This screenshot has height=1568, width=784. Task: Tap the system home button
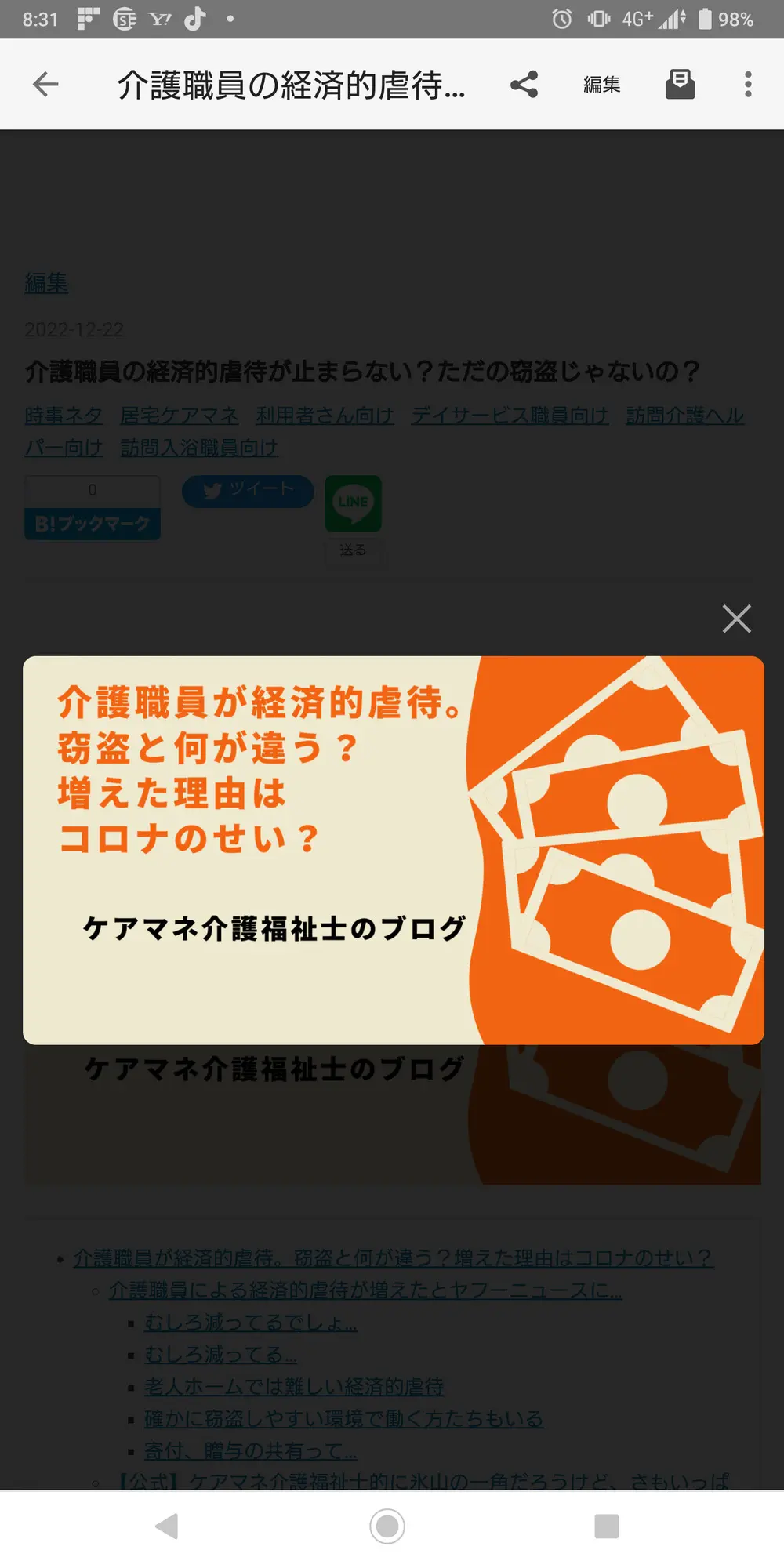pyautogui.click(x=387, y=1526)
